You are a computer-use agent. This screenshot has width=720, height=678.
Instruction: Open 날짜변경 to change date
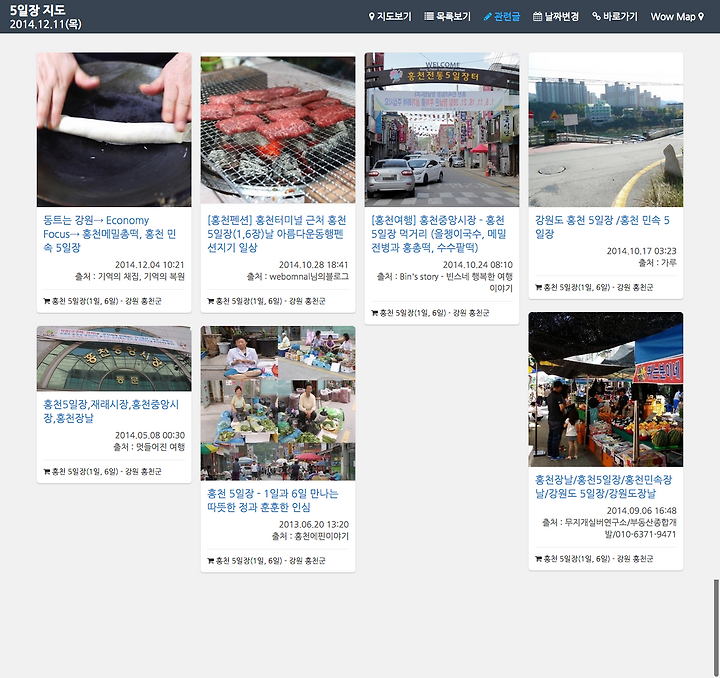[x=556, y=17]
